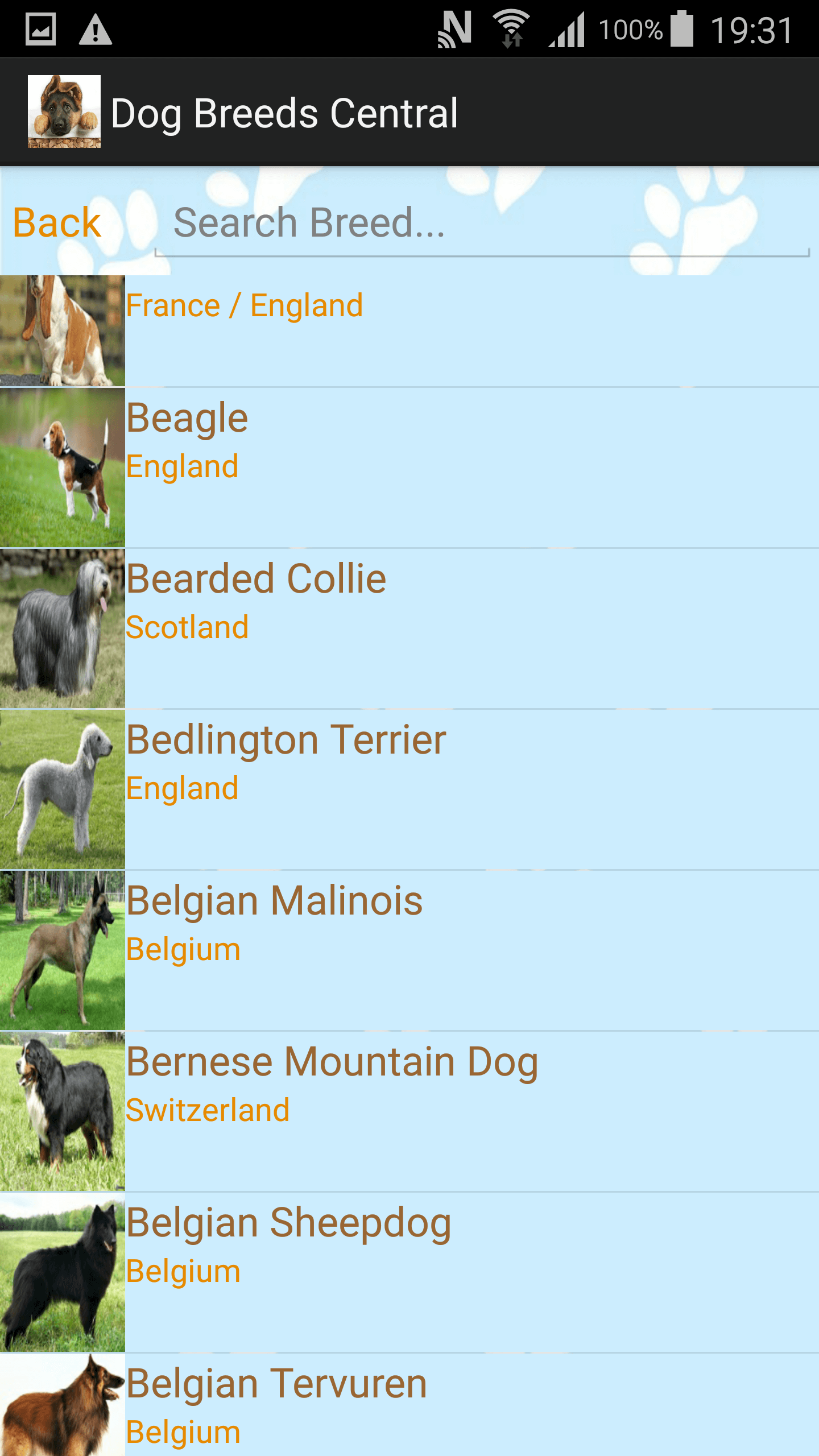Focus the Search Breed field
This screenshot has width=819, height=1456.
[x=481, y=224]
